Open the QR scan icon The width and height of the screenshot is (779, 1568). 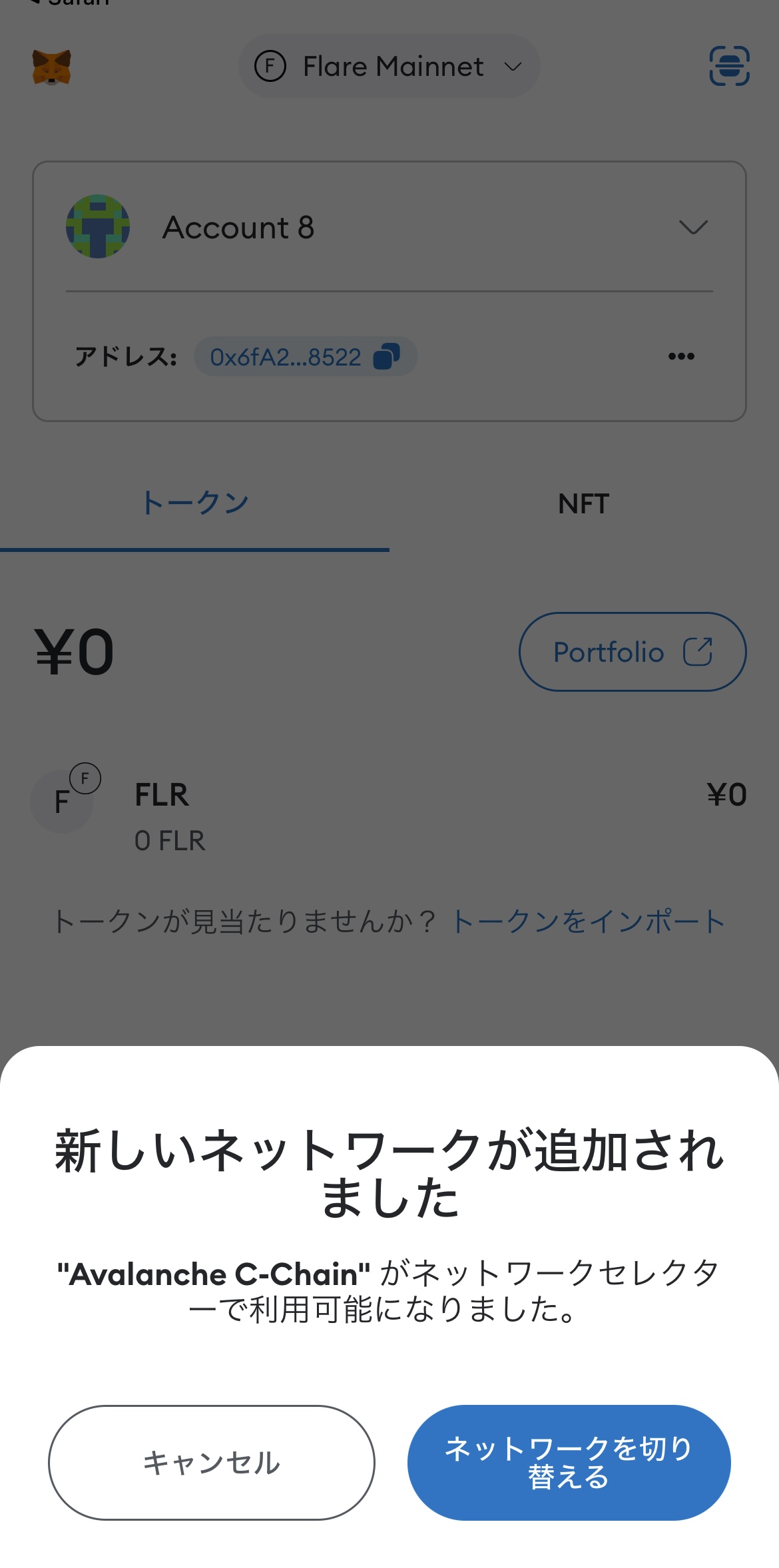(x=729, y=66)
